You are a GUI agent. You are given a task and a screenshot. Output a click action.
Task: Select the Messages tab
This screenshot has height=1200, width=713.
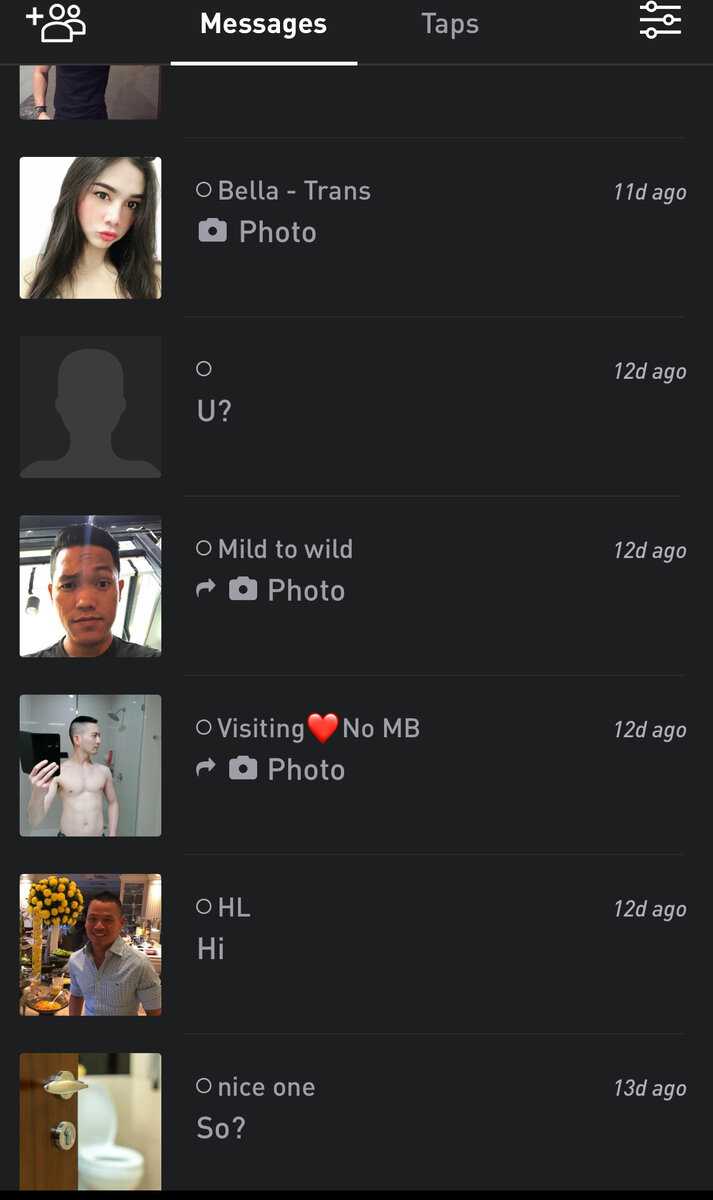click(x=263, y=24)
